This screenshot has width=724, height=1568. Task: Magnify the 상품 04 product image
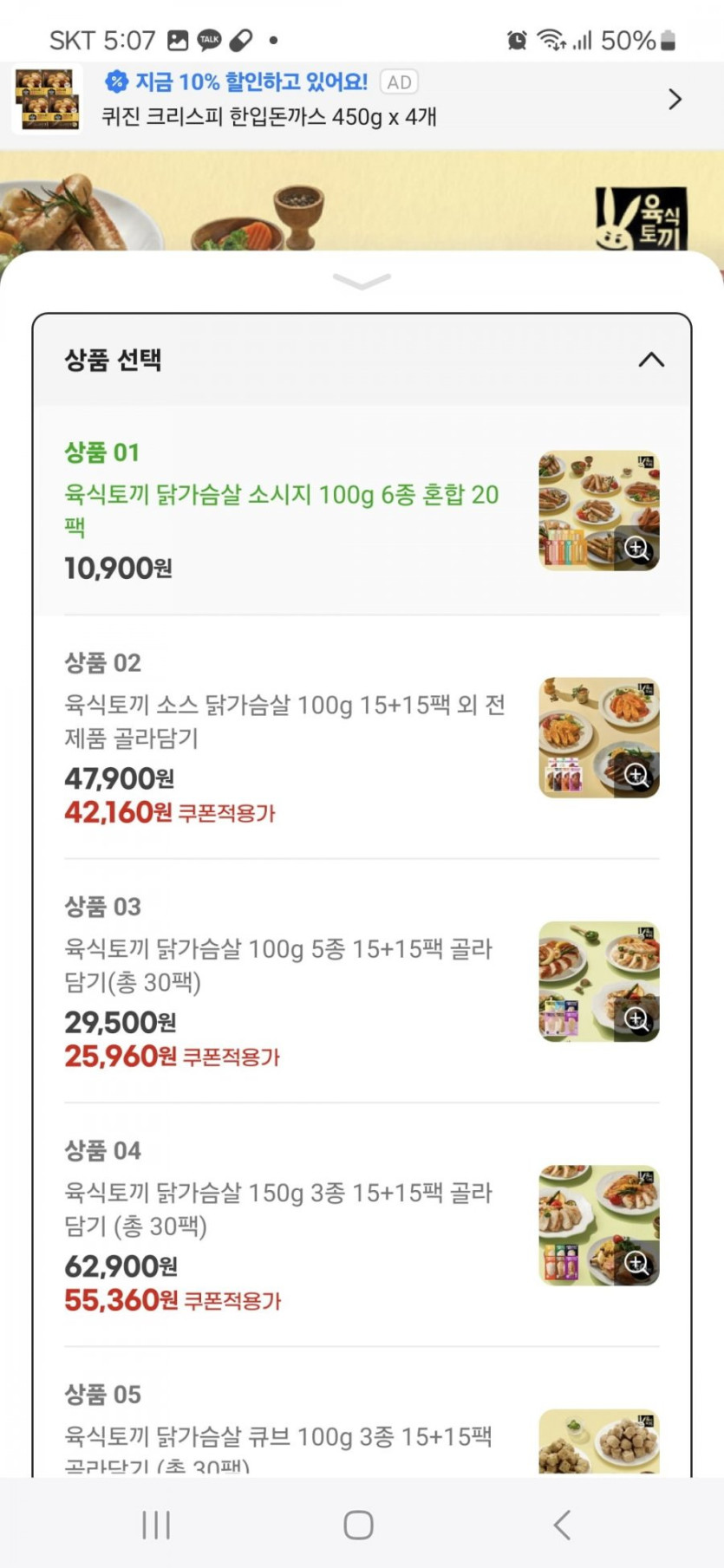tap(637, 1263)
